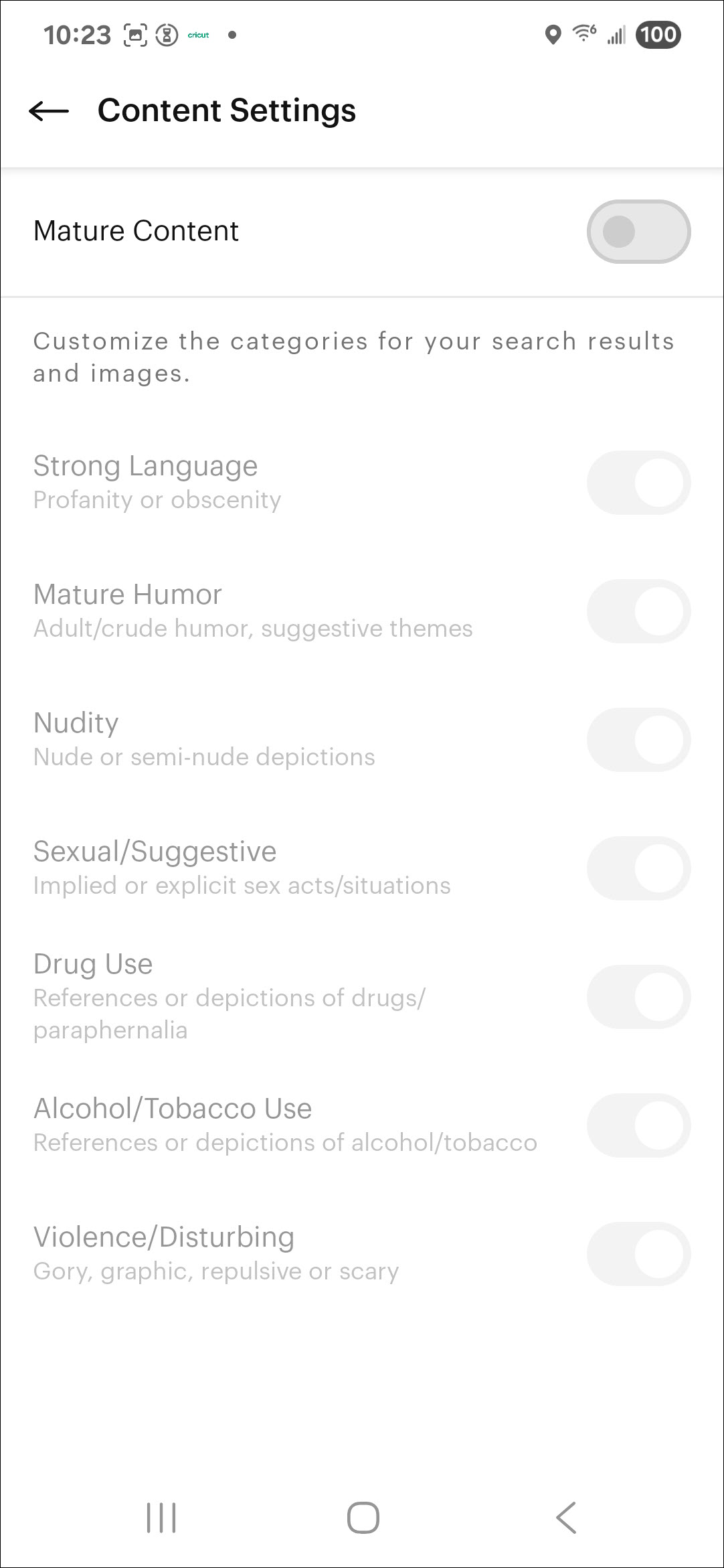The width and height of the screenshot is (724, 1568).
Task: Disable the Strong Language toggle
Action: (x=638, y=483)
